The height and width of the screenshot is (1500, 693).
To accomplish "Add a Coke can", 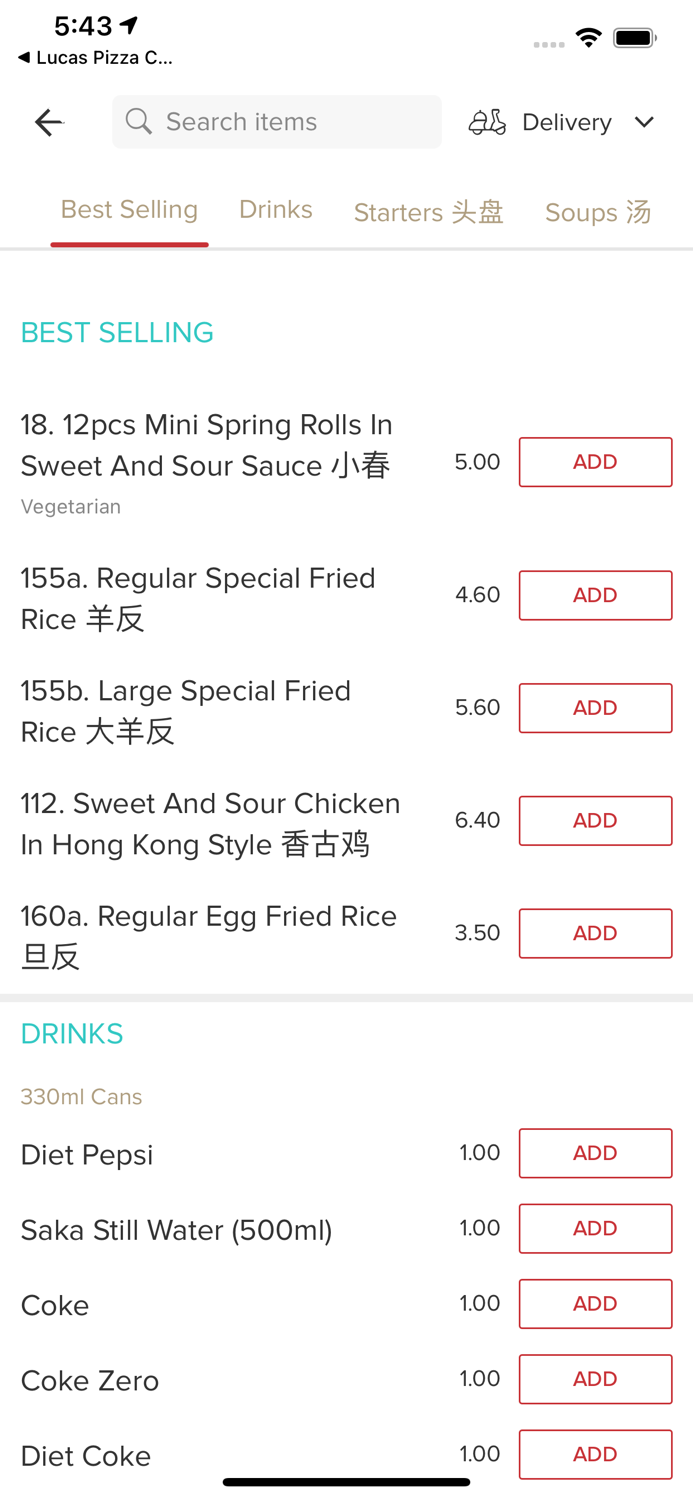I will (595, 1303).
